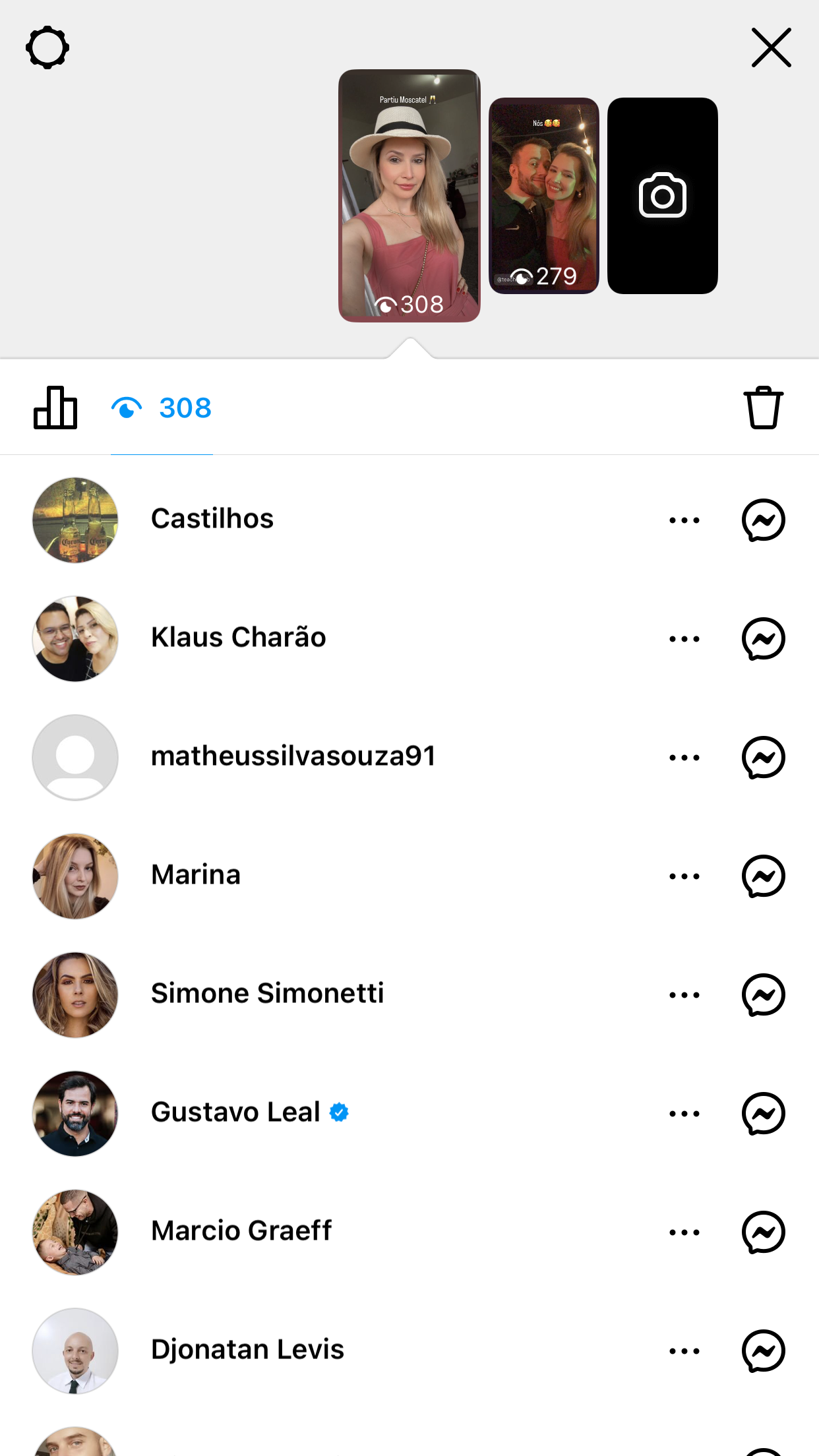Send a message to Marina

pos(763,876)
